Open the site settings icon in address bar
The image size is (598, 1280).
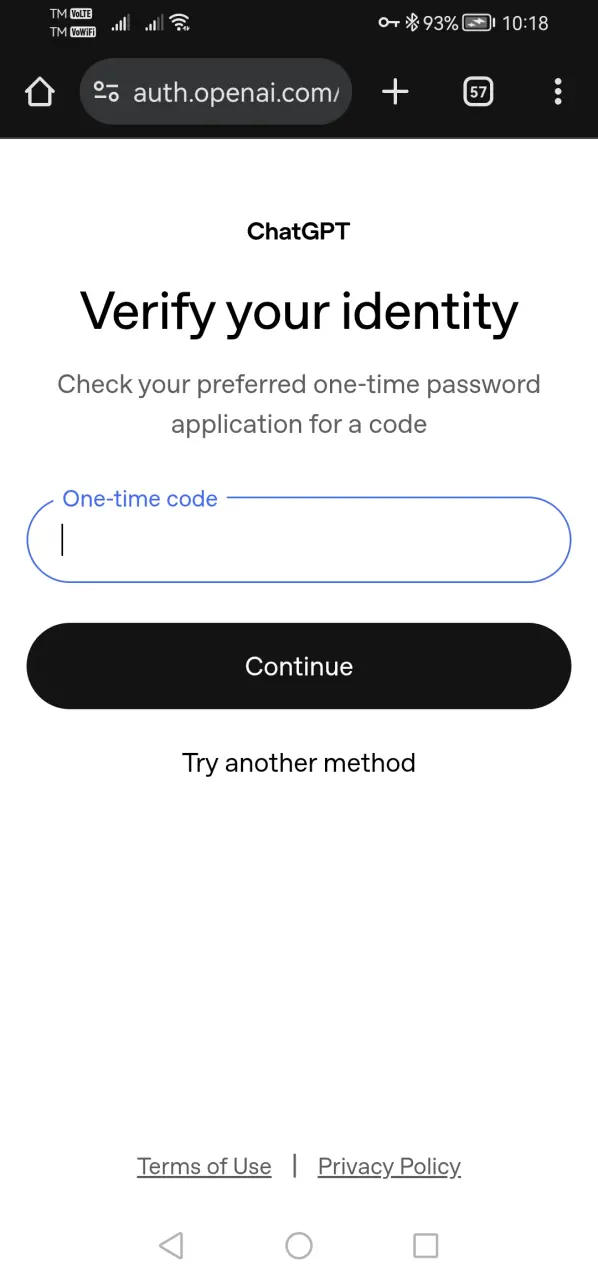[x=106, y=93]
